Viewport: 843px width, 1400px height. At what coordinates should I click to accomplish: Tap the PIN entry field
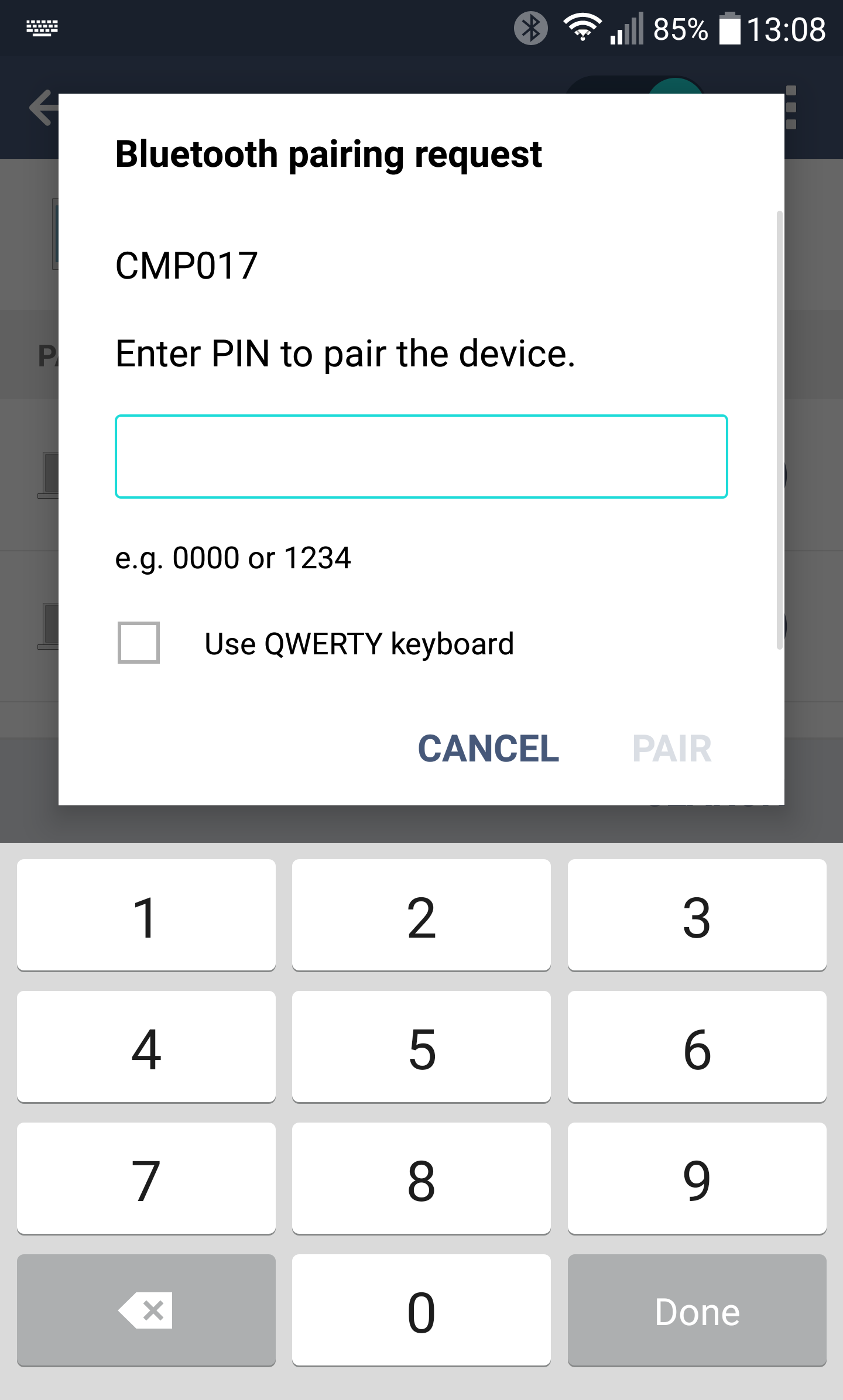[x=421, y=457]
